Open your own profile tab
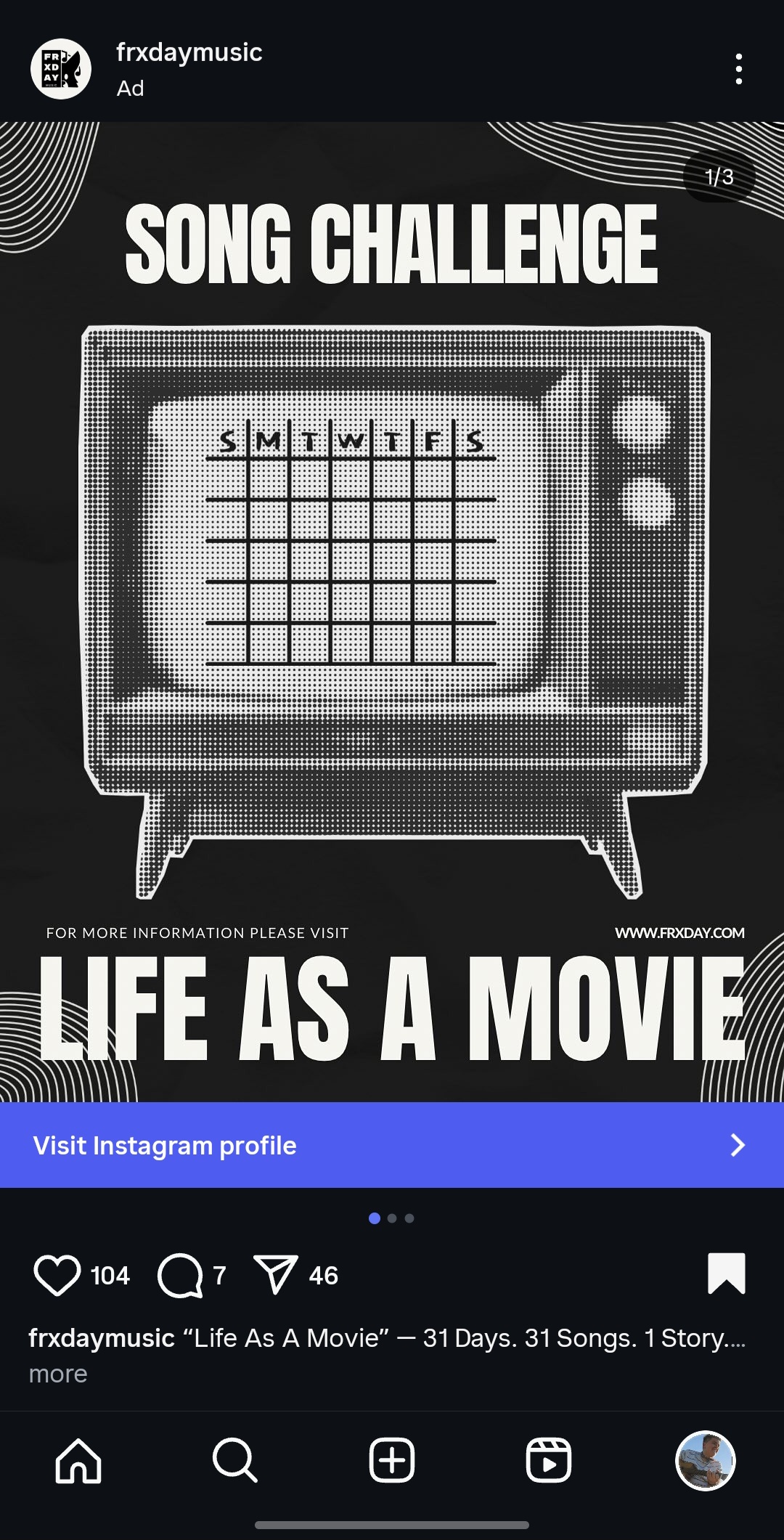This screenshot has width=784, height=1540. pos(705,1460)
